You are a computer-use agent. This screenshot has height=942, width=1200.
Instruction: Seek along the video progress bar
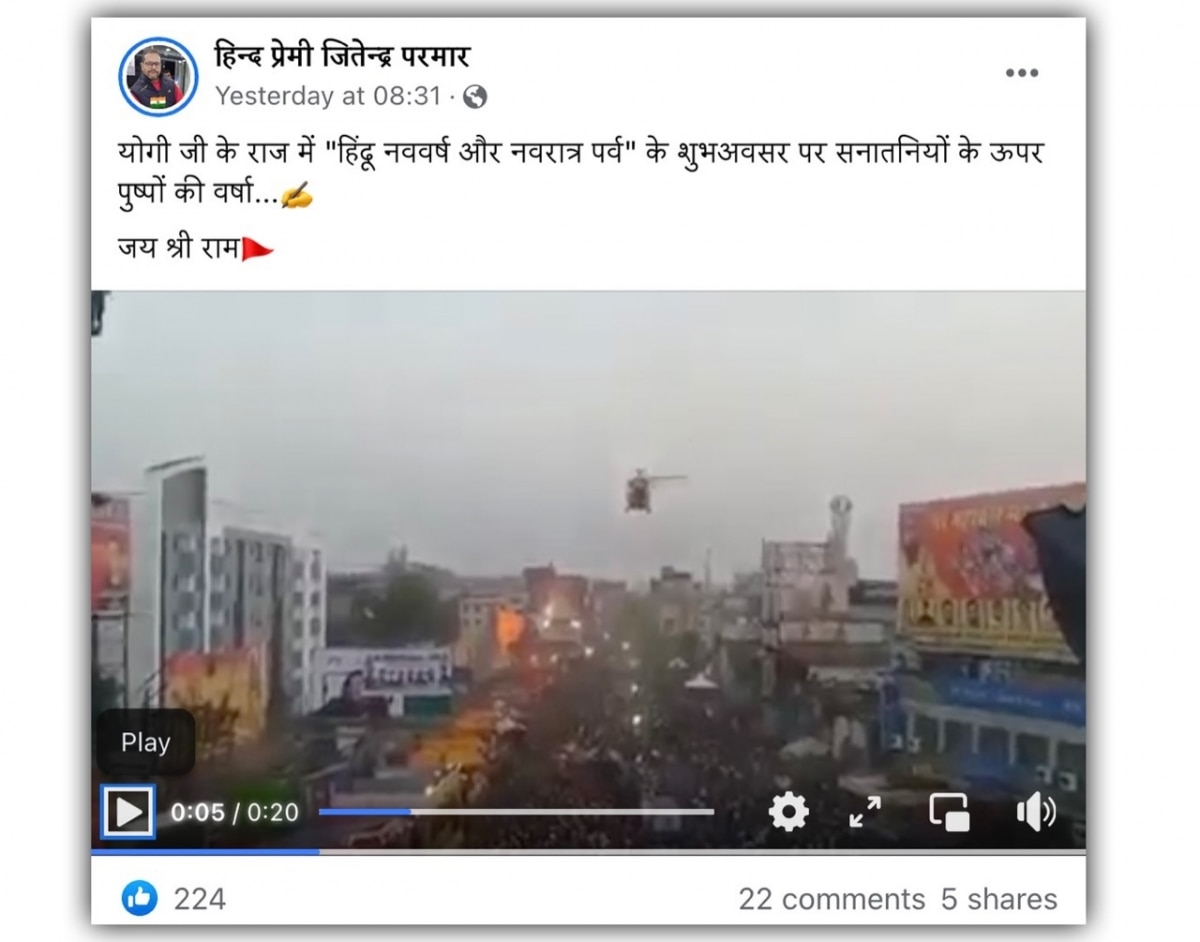pyautogui.click(x=516, y=812)
